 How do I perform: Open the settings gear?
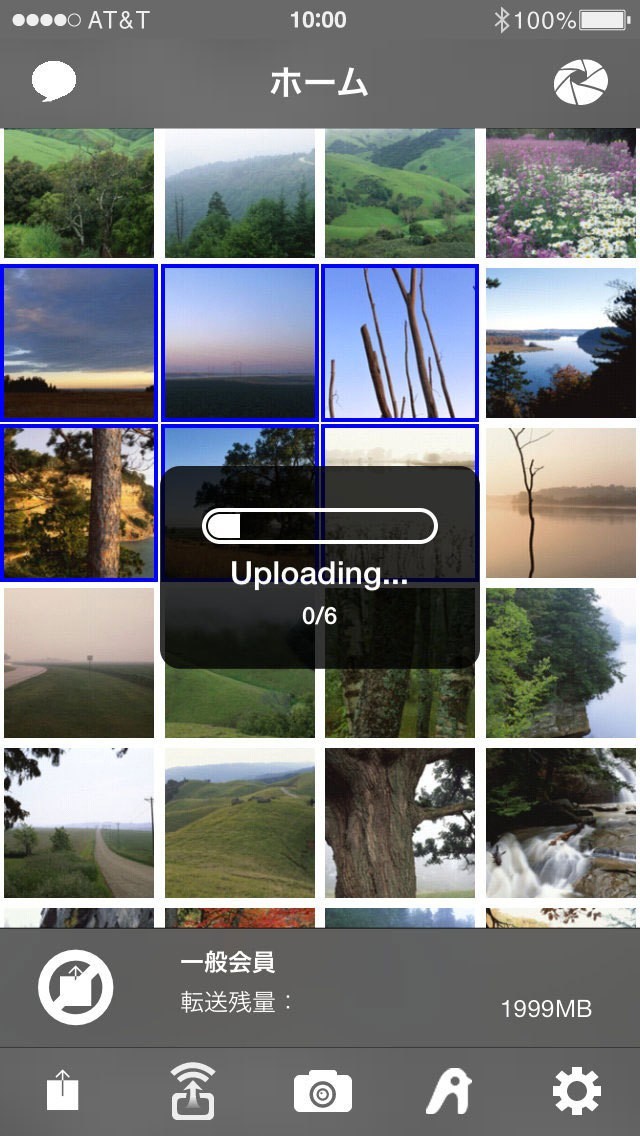tap(577, 1091)
